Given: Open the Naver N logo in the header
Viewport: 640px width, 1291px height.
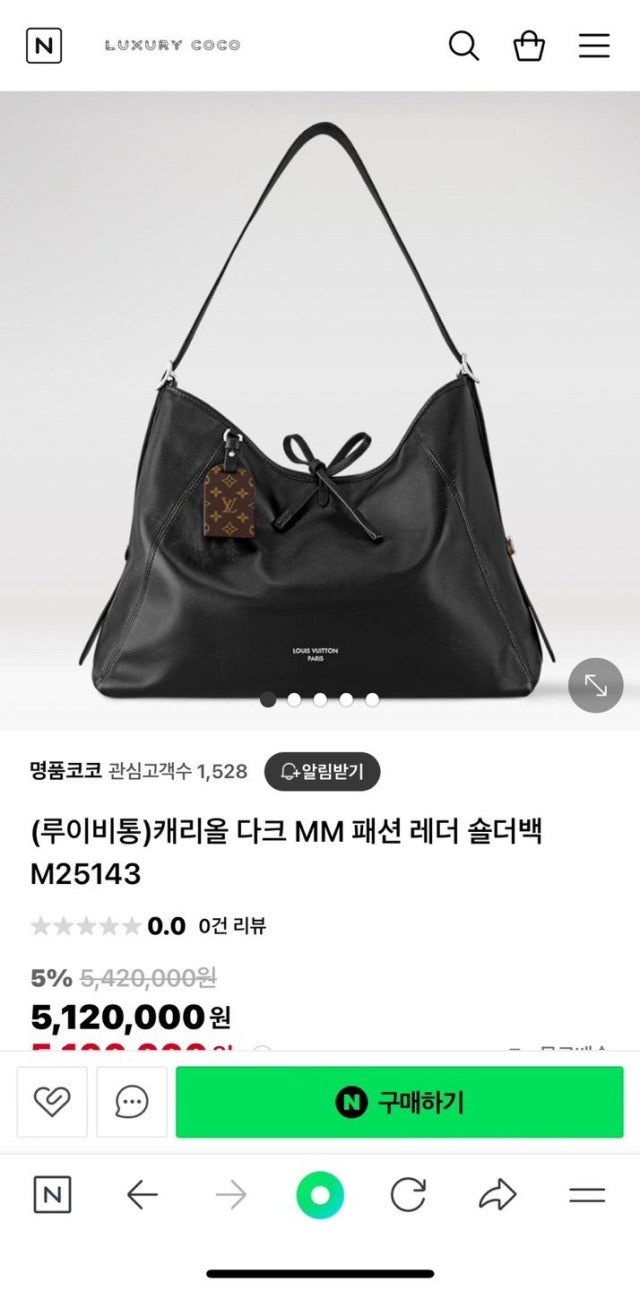Looking at the screenshot, I should coord(43,46).
